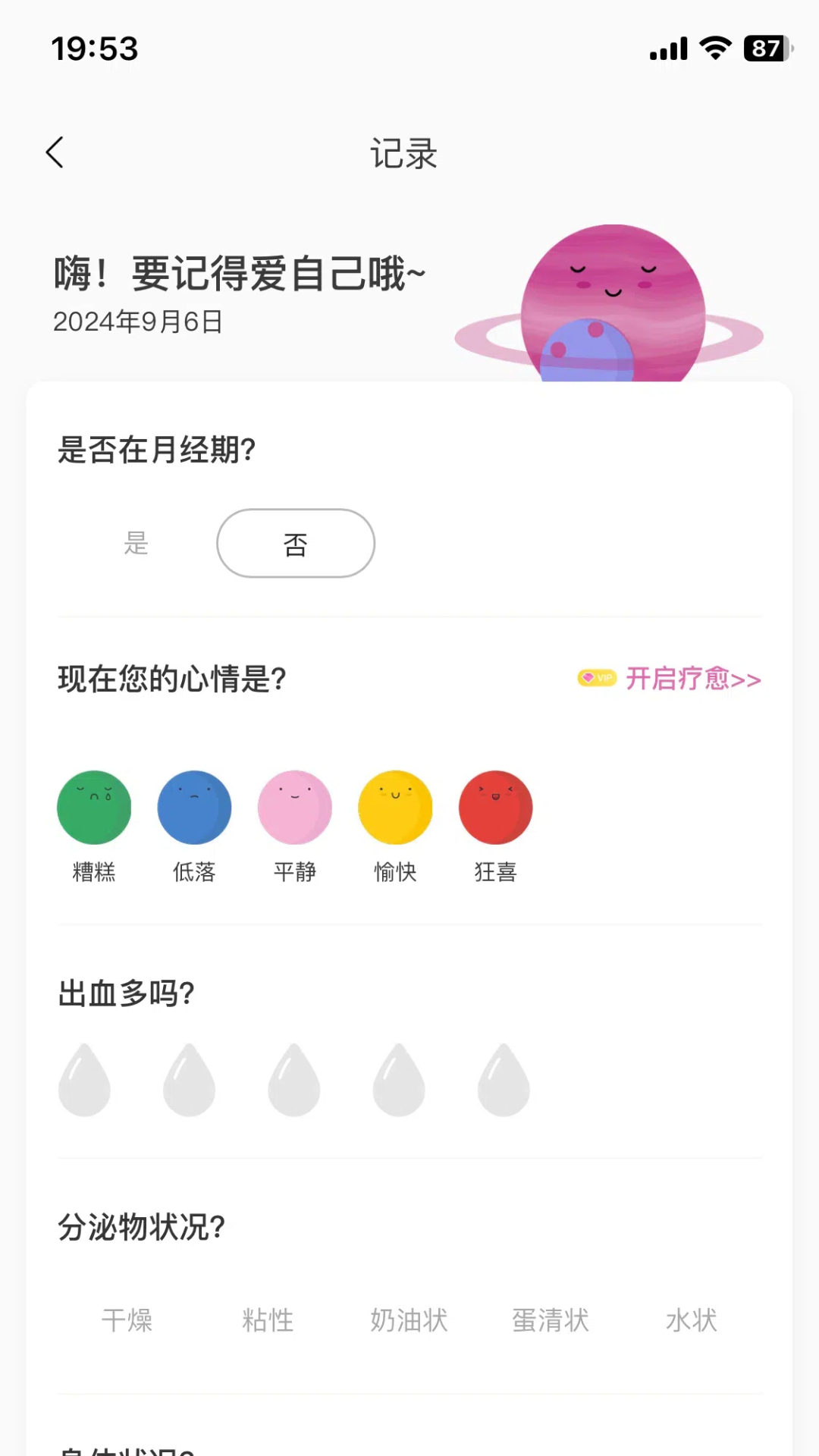Select the 愉快 yellow mood icon
819x1456 pixels.
point(395,806)
